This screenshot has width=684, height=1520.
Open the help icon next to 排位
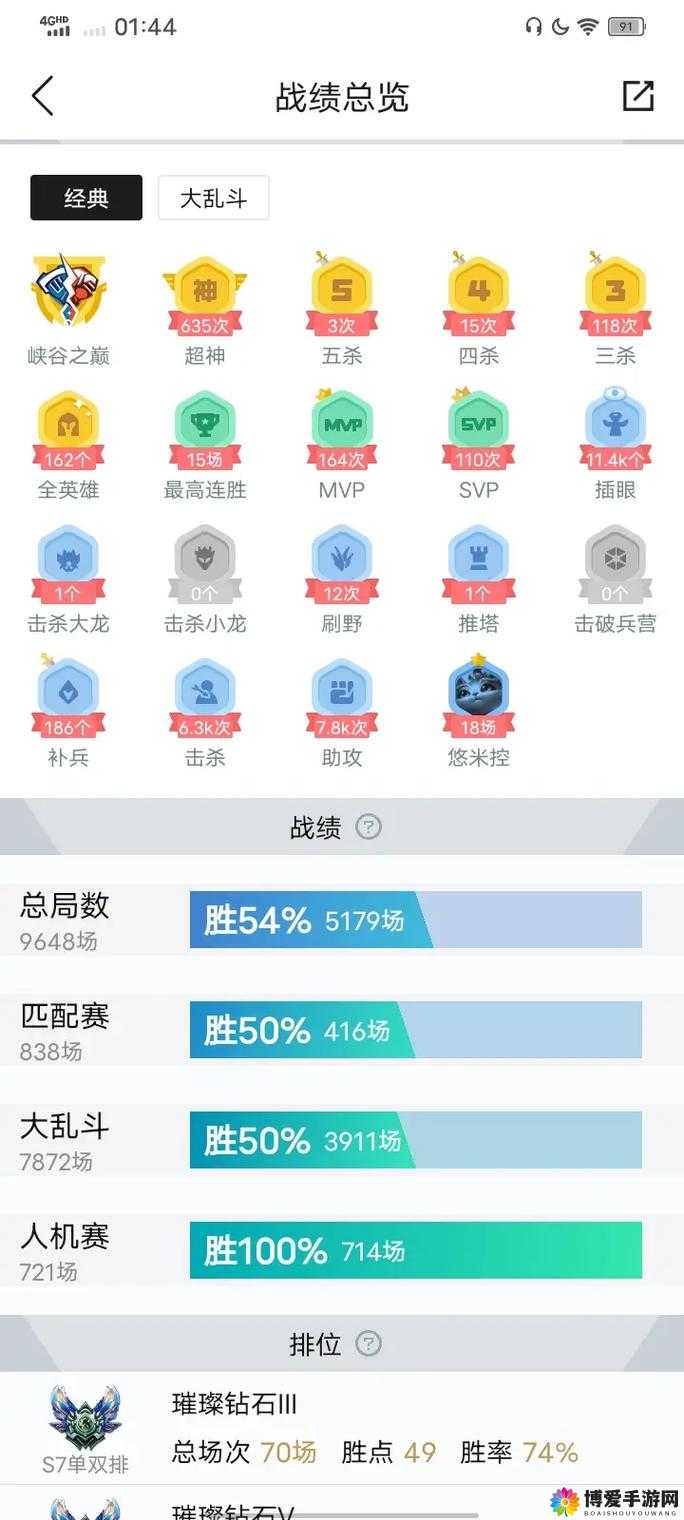[x=369, y=1343]
